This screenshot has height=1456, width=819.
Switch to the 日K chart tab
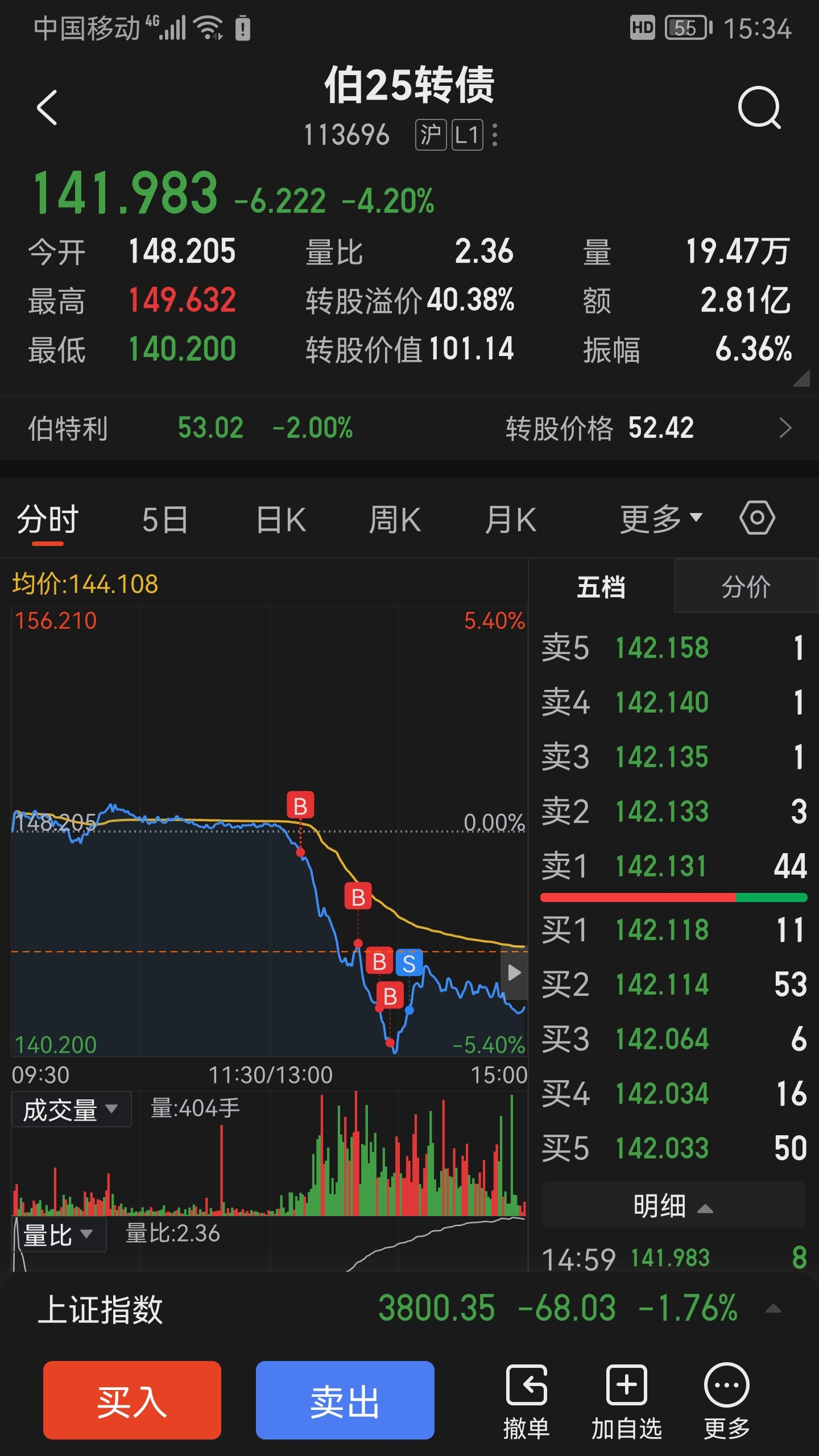(281, 520)
